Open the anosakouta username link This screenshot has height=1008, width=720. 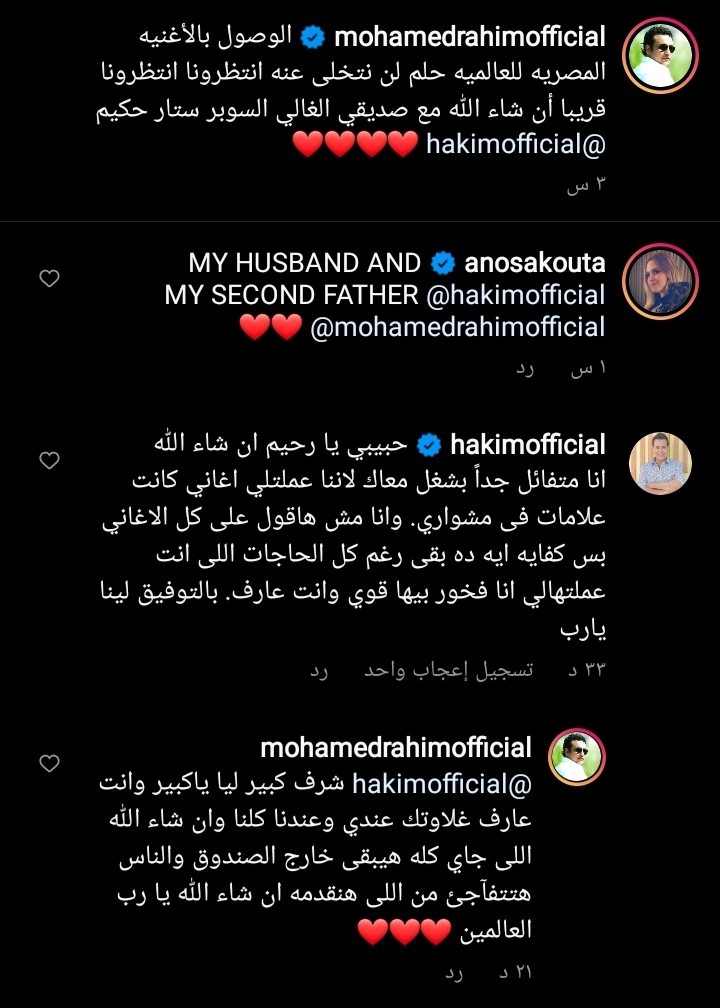click(x=535, y=263)
